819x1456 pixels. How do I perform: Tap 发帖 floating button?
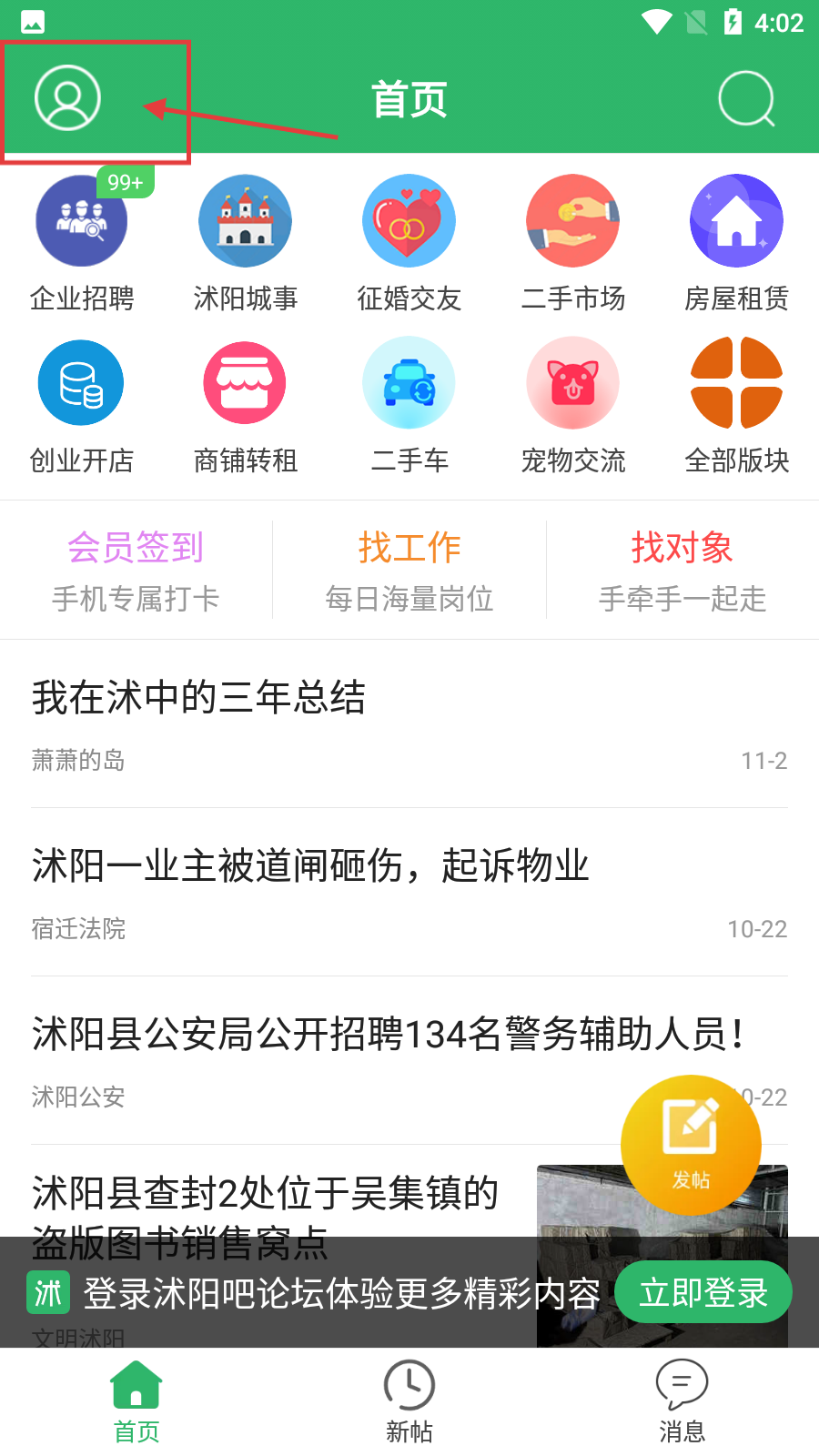point(691,1145)
